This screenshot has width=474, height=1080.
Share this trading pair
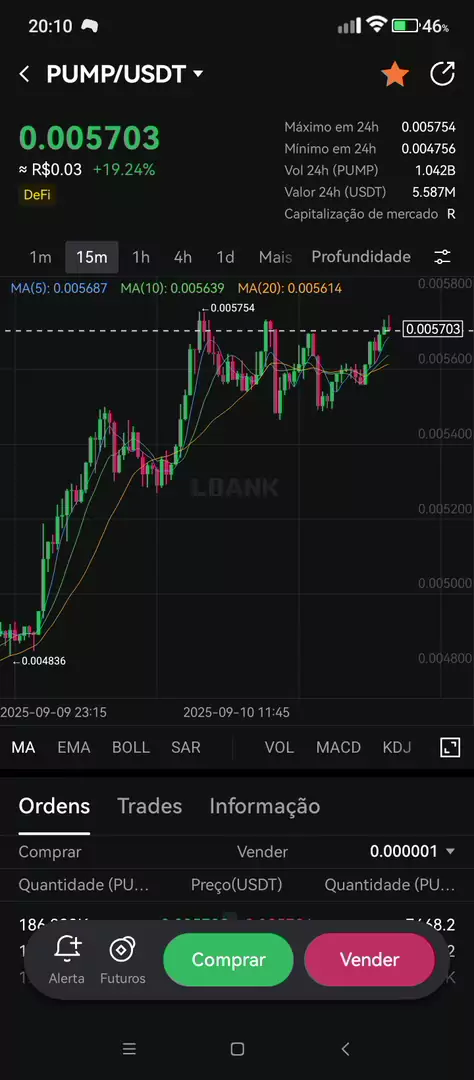(x=442, y=74)
